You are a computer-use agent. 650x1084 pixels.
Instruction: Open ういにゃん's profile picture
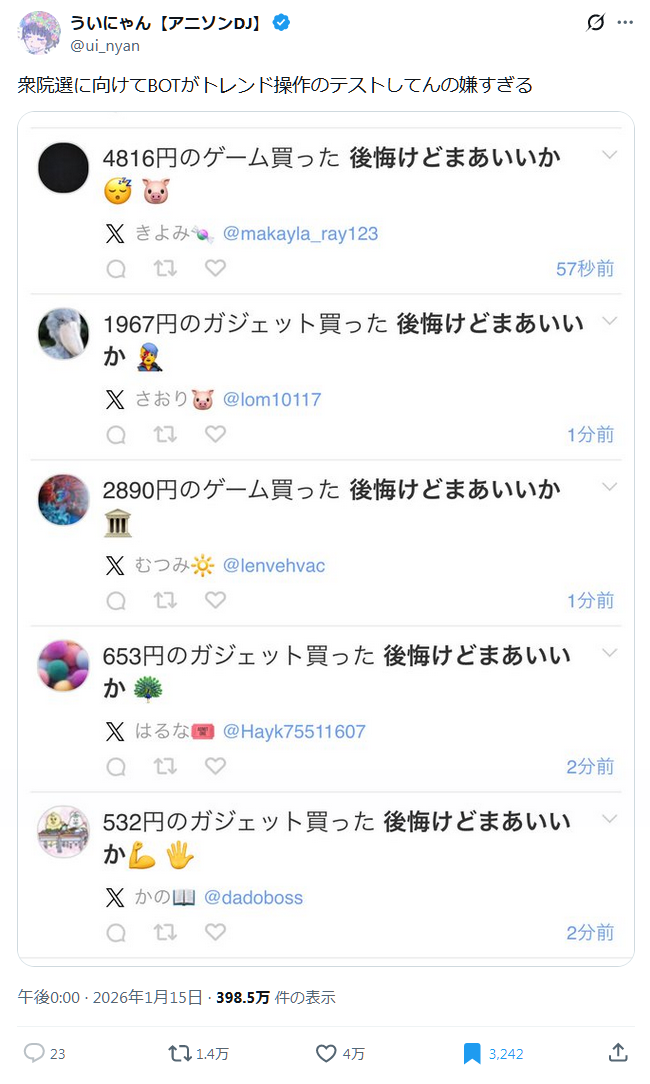[40, 33]
